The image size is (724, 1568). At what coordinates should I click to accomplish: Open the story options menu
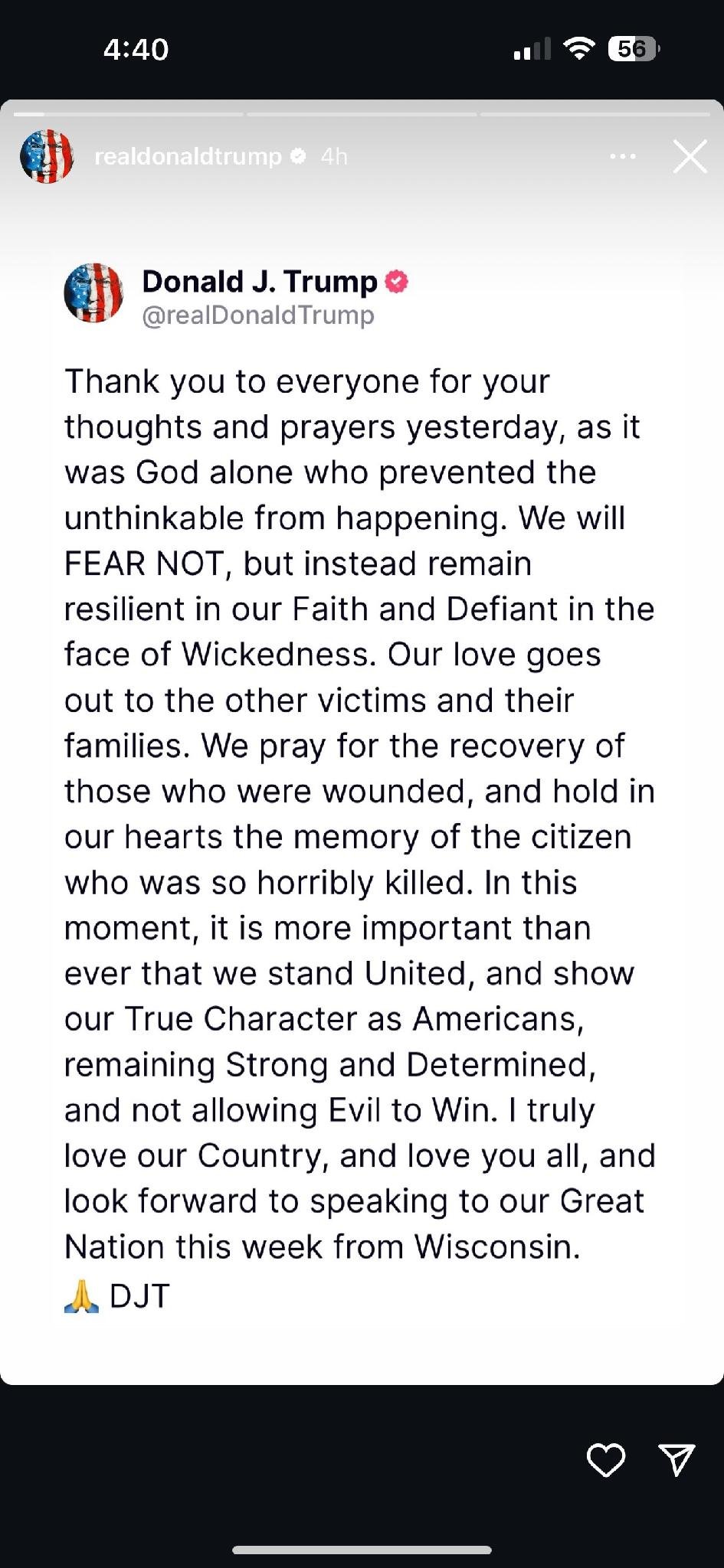(622, 157)
